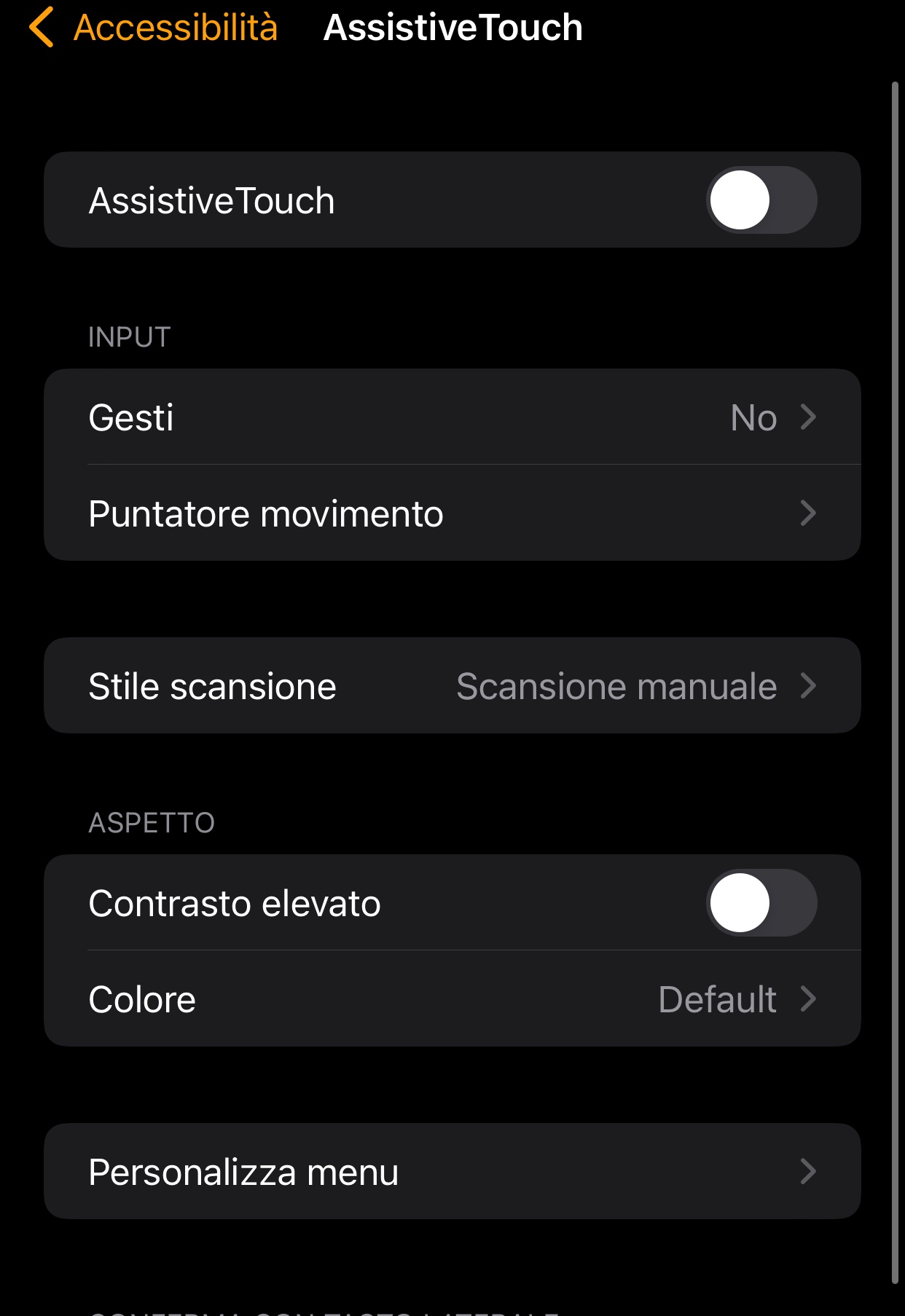
Task: Open Puntatore movimento settings
Action: [x=452, y=513]
